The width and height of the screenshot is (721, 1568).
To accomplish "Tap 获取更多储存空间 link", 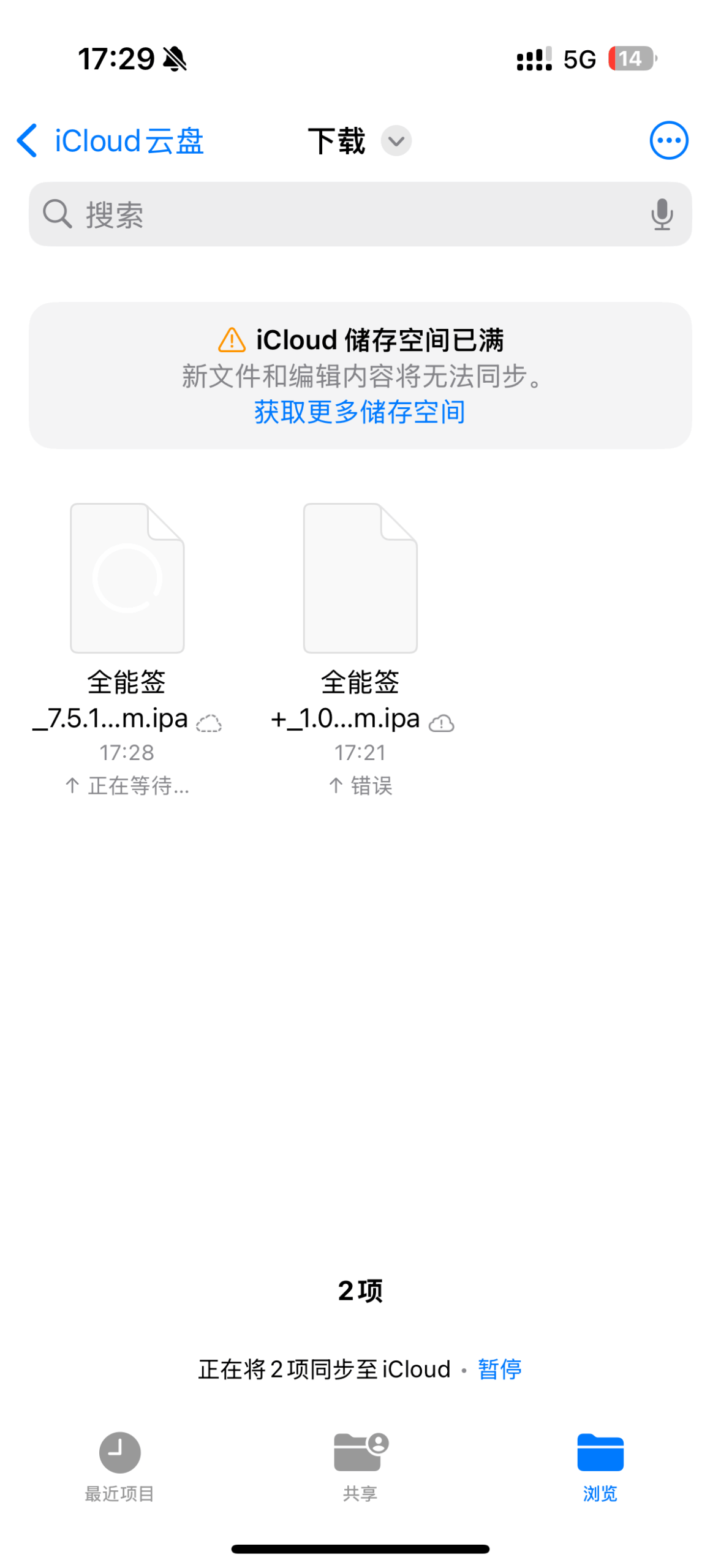I will point(360,412).
